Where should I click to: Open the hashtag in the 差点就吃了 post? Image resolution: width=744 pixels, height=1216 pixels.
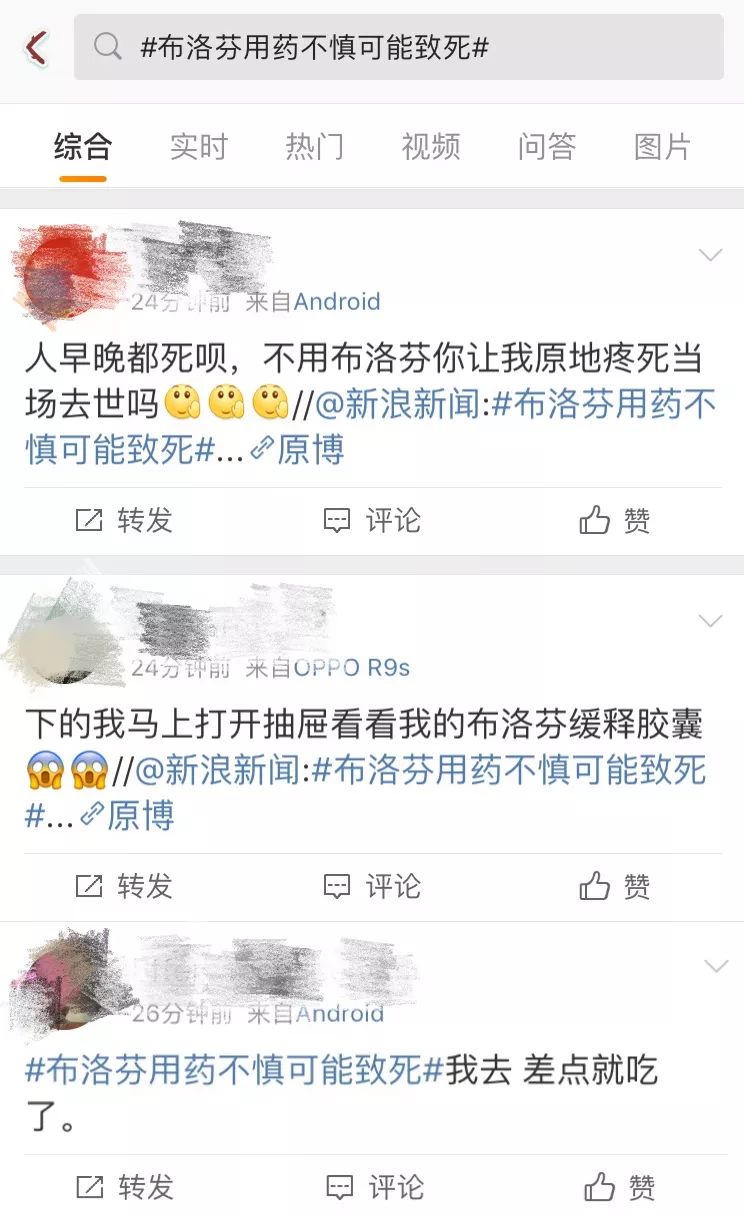tap(234, 1070)
